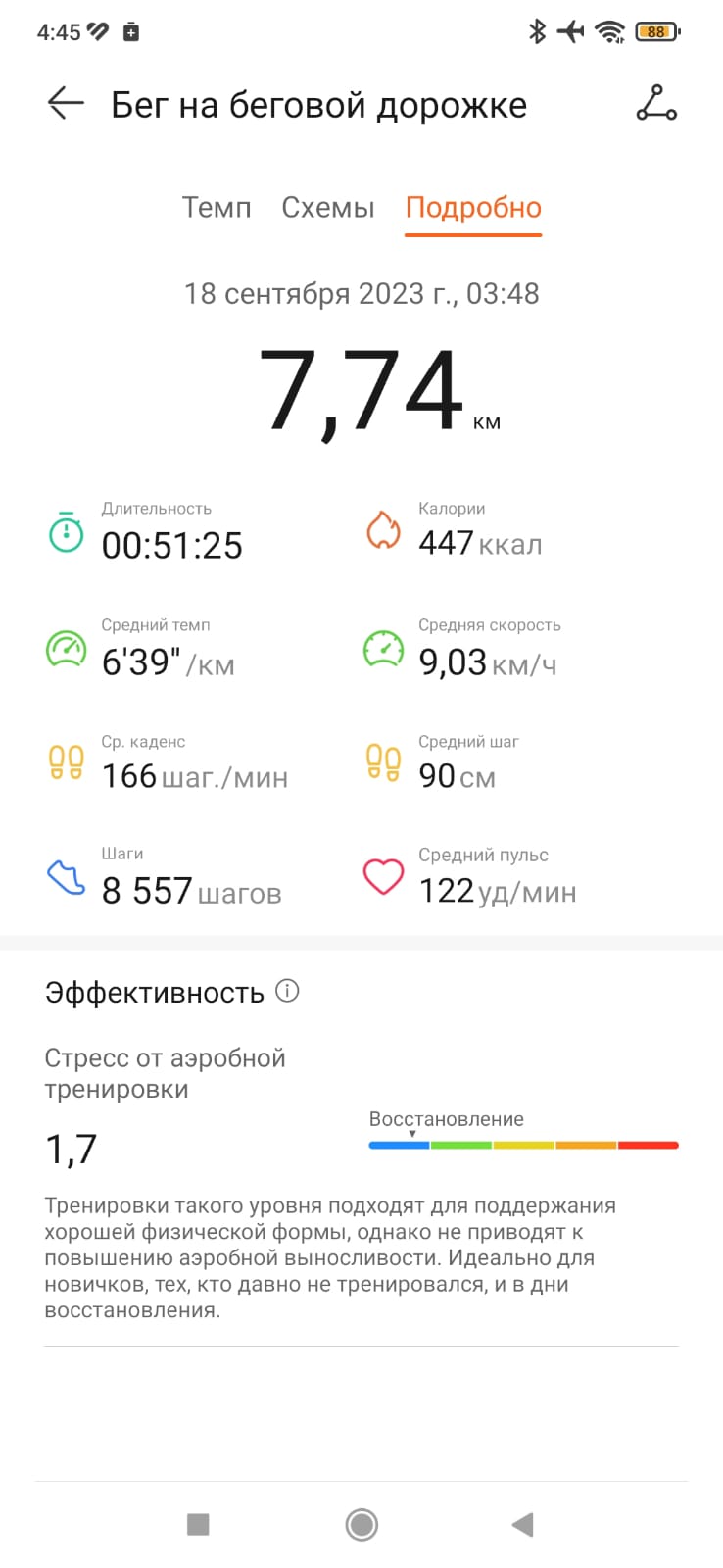Open the info icon next to Эффективность
The height and width of the screenshot is (1568, 723).
coord(287,991)
